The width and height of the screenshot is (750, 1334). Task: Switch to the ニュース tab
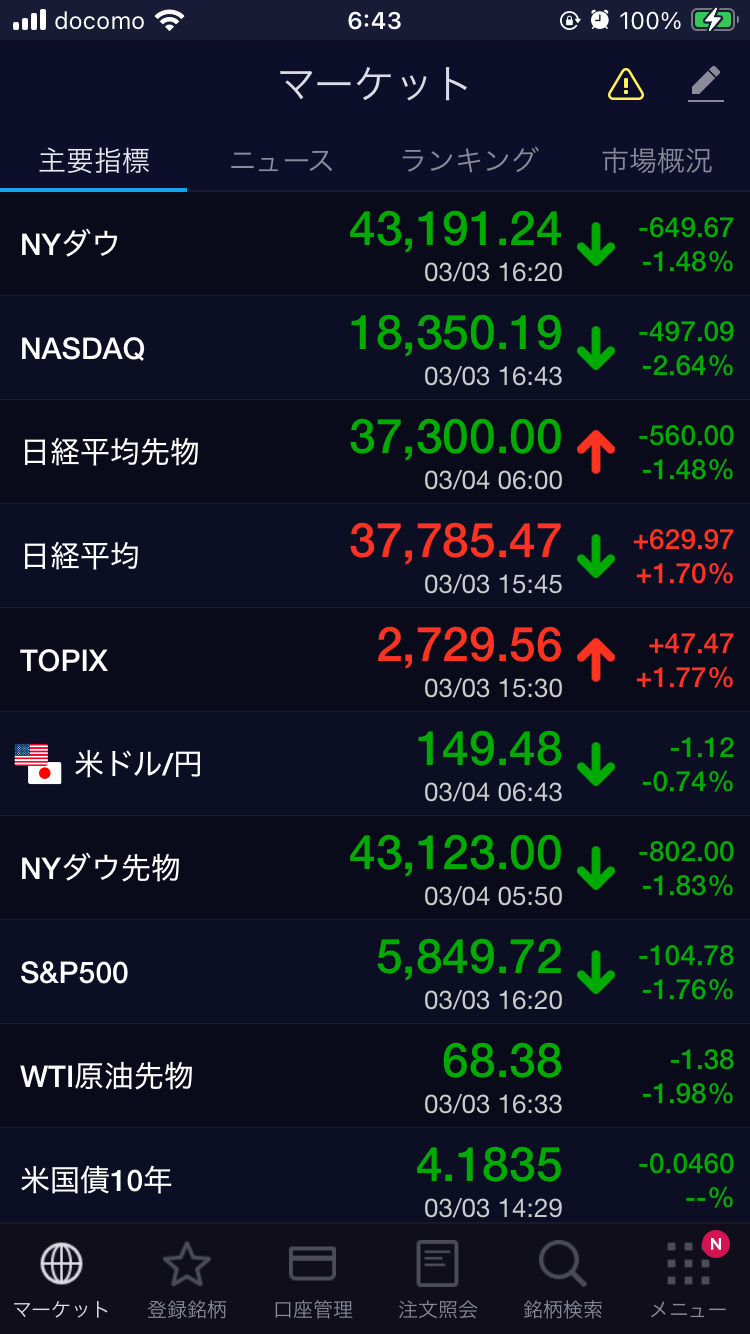[281, 160]
